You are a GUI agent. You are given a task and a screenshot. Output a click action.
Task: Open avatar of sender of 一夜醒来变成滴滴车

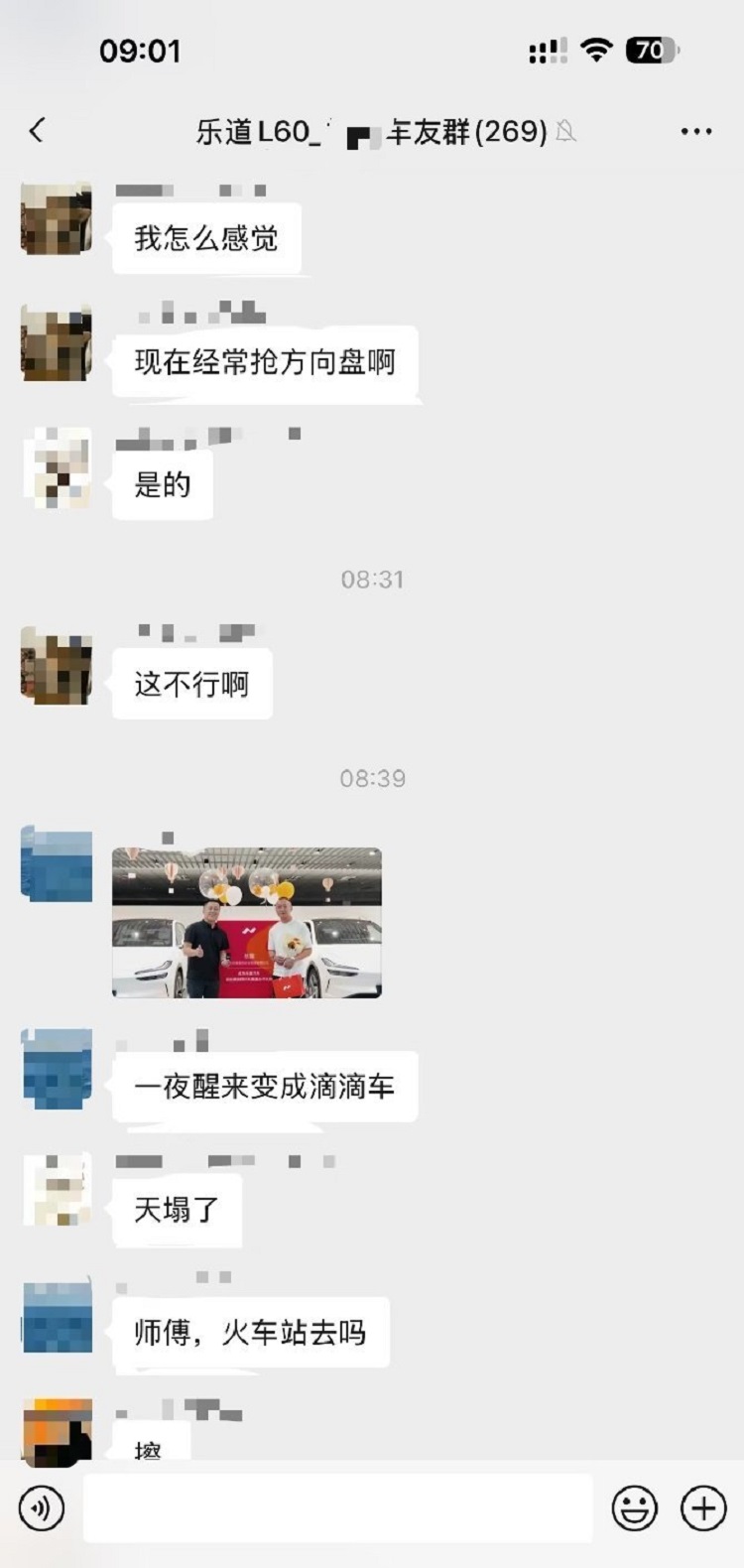[x=57, y=1068]
